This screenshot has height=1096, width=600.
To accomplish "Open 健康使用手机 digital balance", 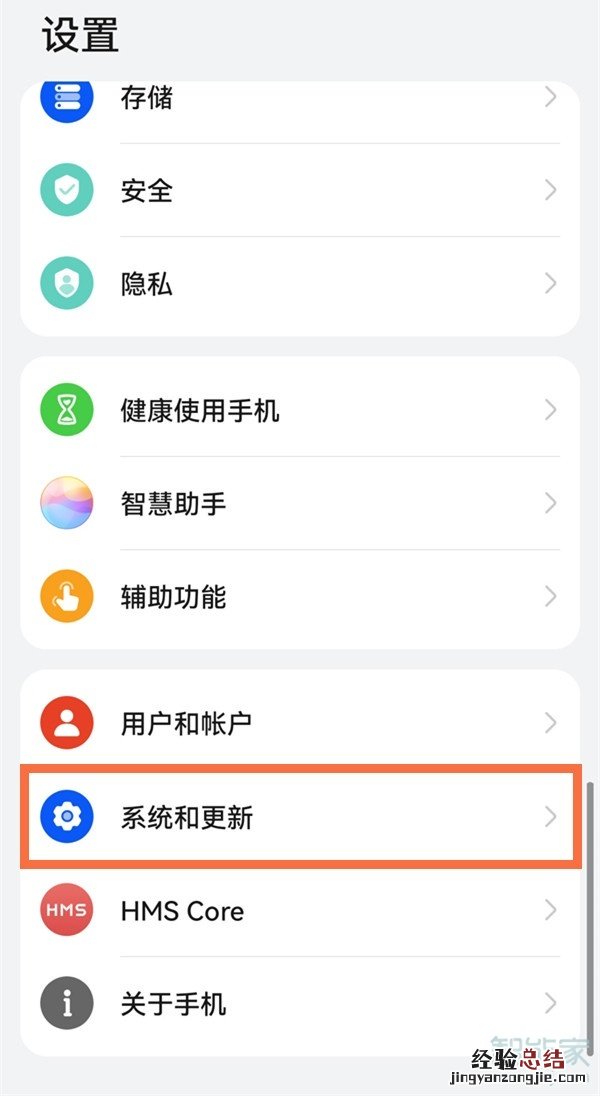I will 300,410.
